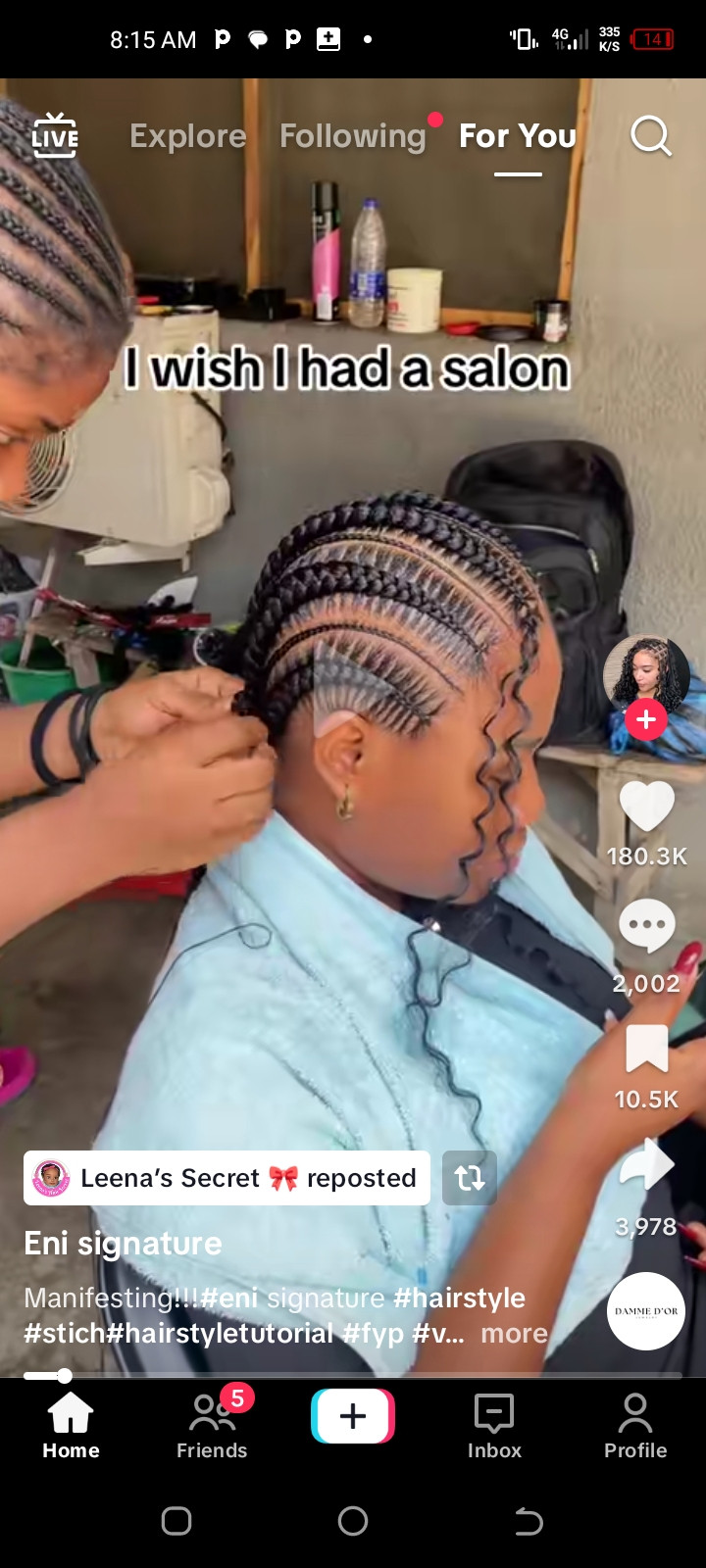Bookmark this video to favorites
The height and width of the screenshot is (1568, 706).
(x=646, y=1050)
